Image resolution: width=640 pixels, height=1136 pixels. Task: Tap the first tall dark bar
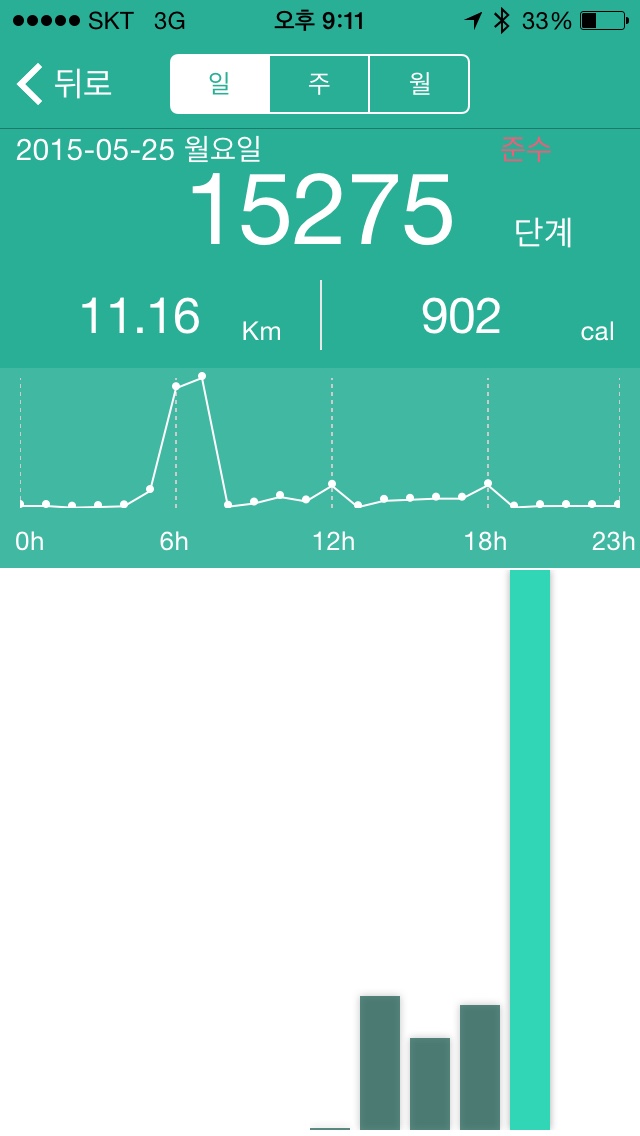pos(380,1063)
